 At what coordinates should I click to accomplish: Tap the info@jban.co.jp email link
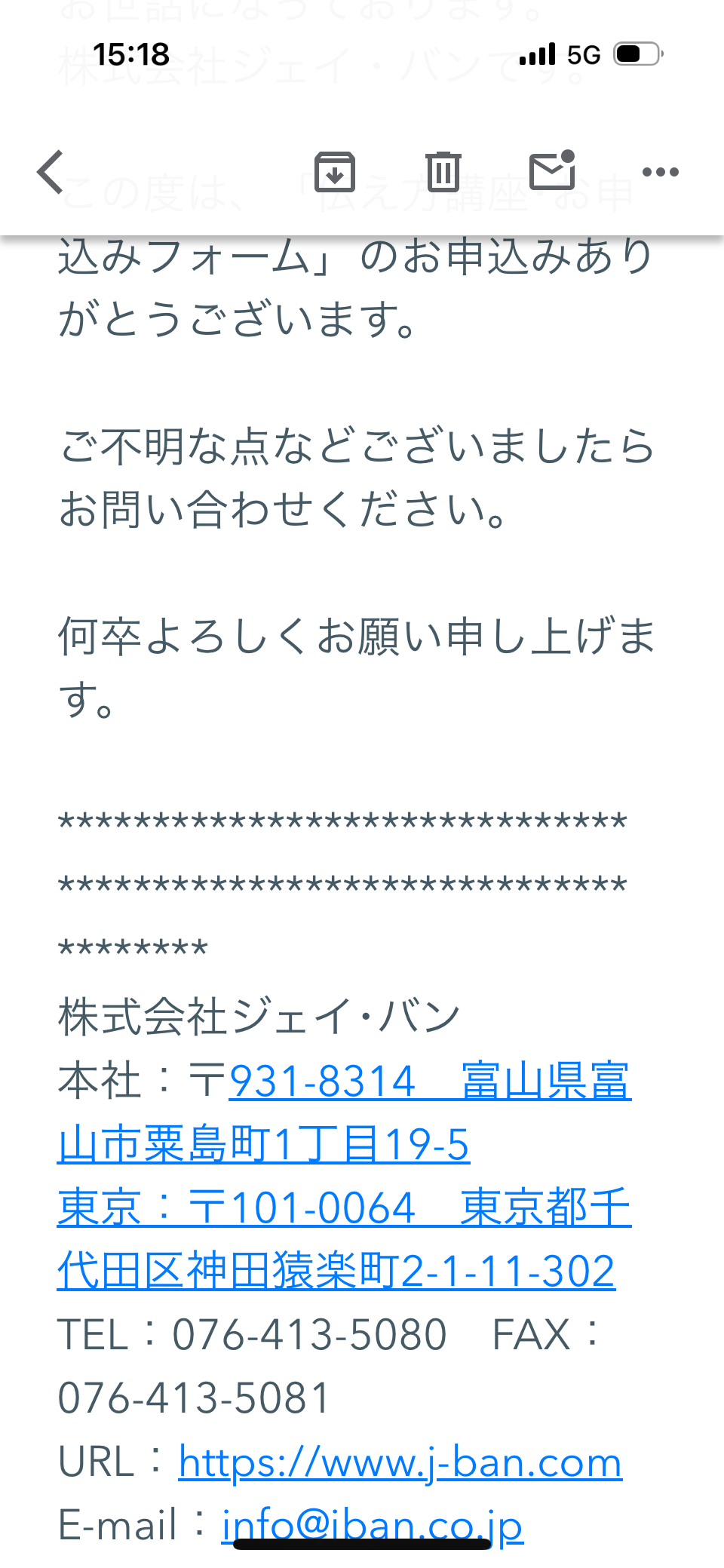[372, 1525]
